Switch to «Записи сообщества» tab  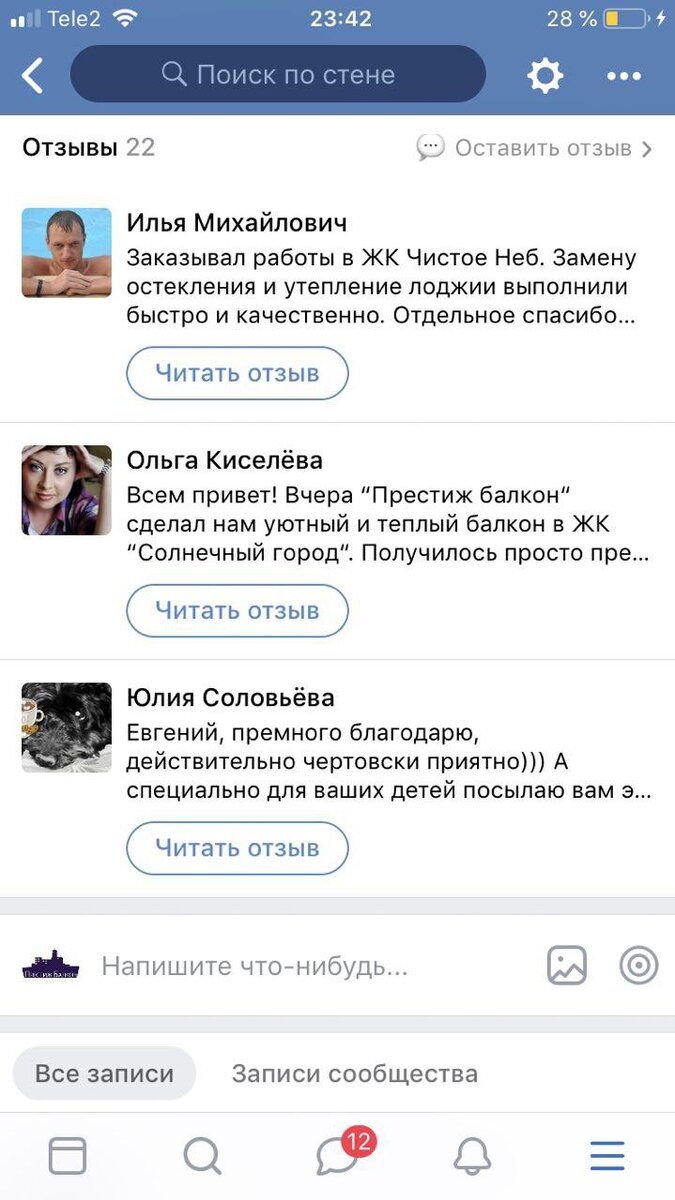[x=354, y=1074]
